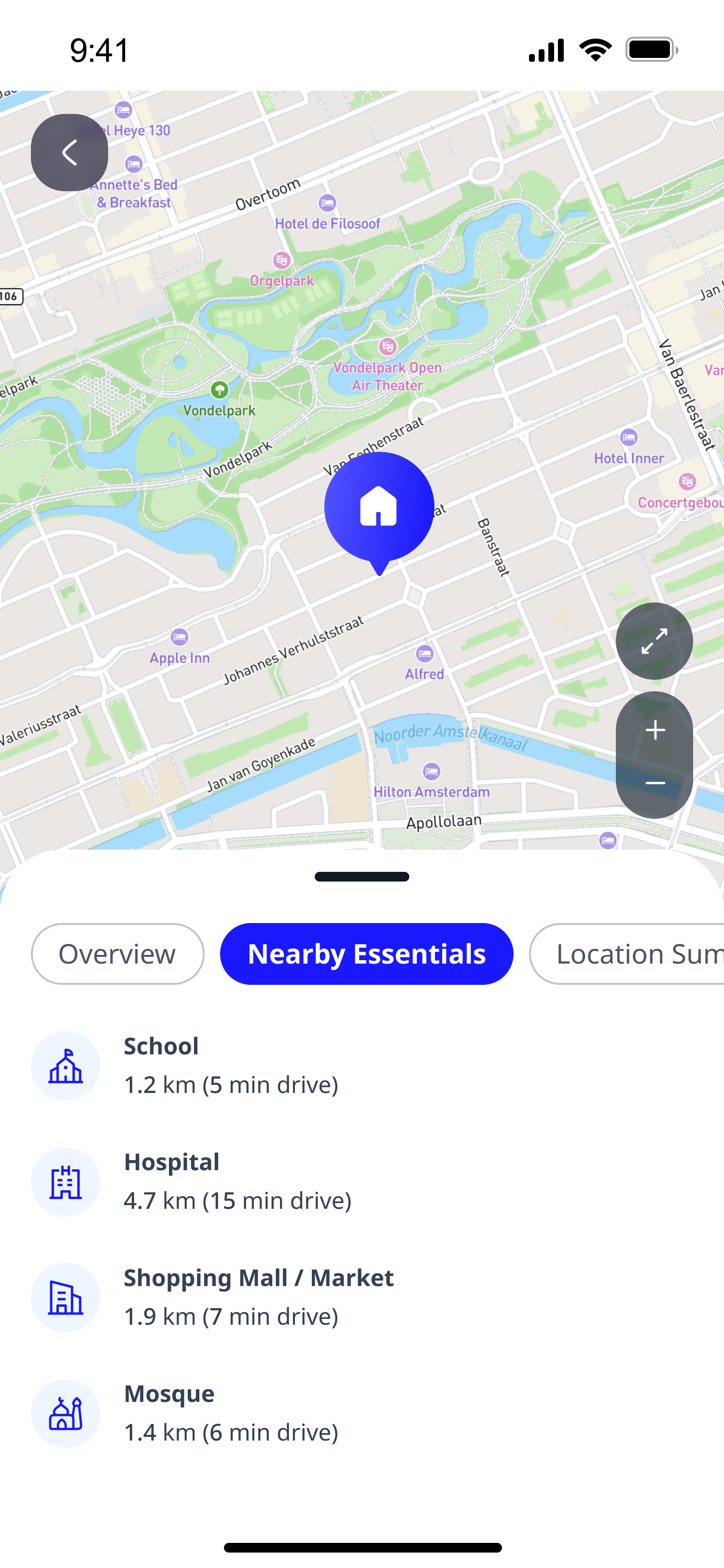Tap the Nearby Essentials pill button
724x1568 pixels.
[x=366, y=953]
